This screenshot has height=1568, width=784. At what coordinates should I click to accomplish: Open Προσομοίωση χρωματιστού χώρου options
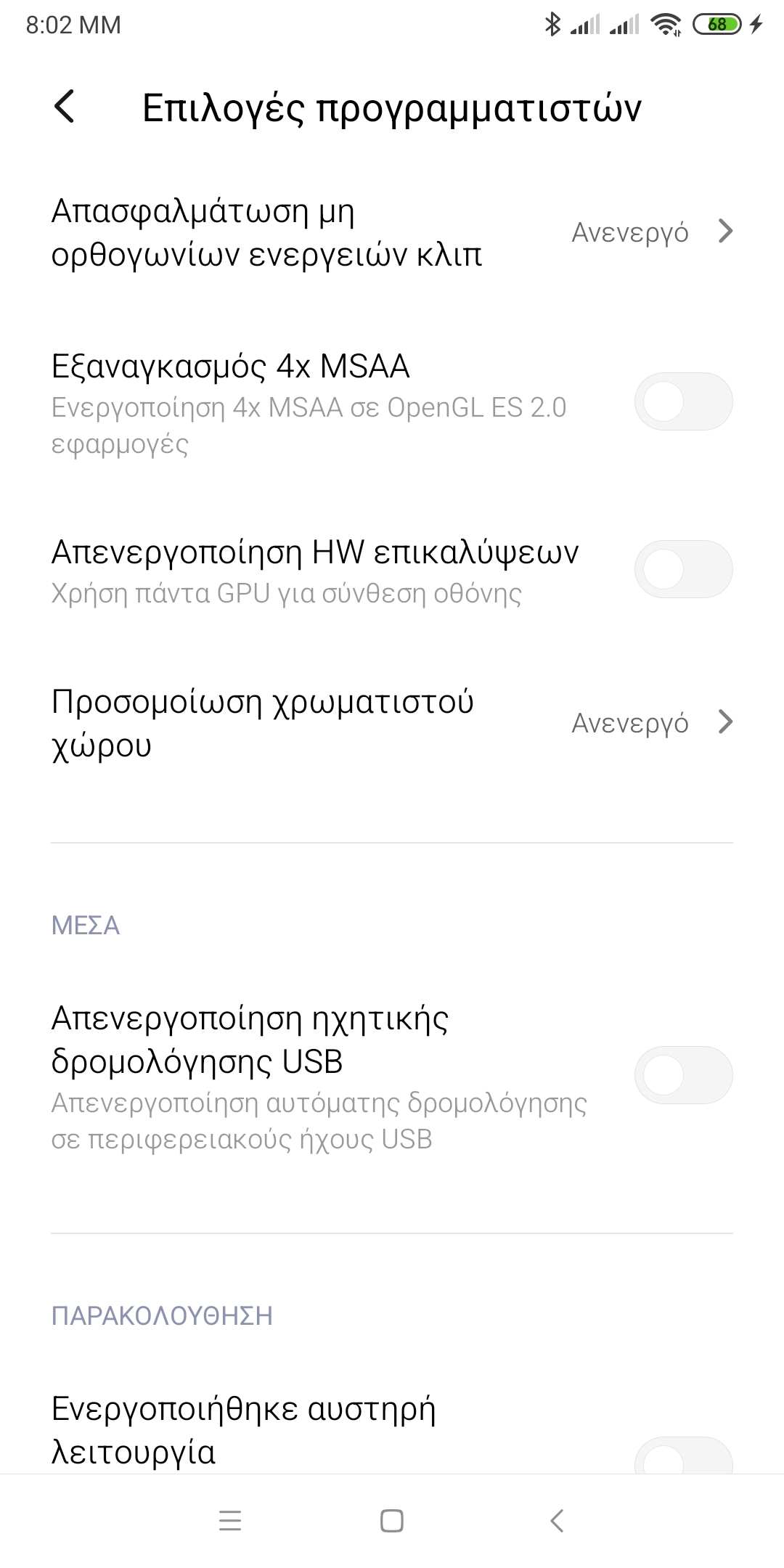tap(392, 723)
